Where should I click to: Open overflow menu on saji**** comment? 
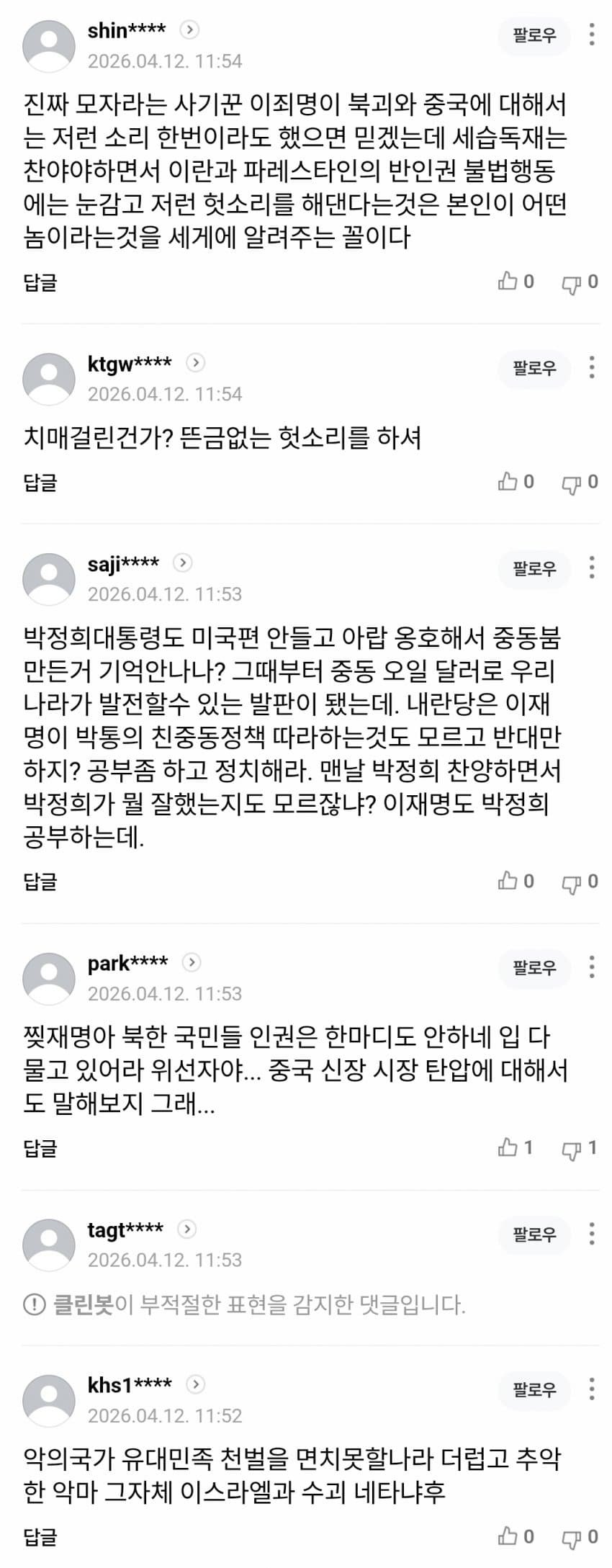click(592, 568)
